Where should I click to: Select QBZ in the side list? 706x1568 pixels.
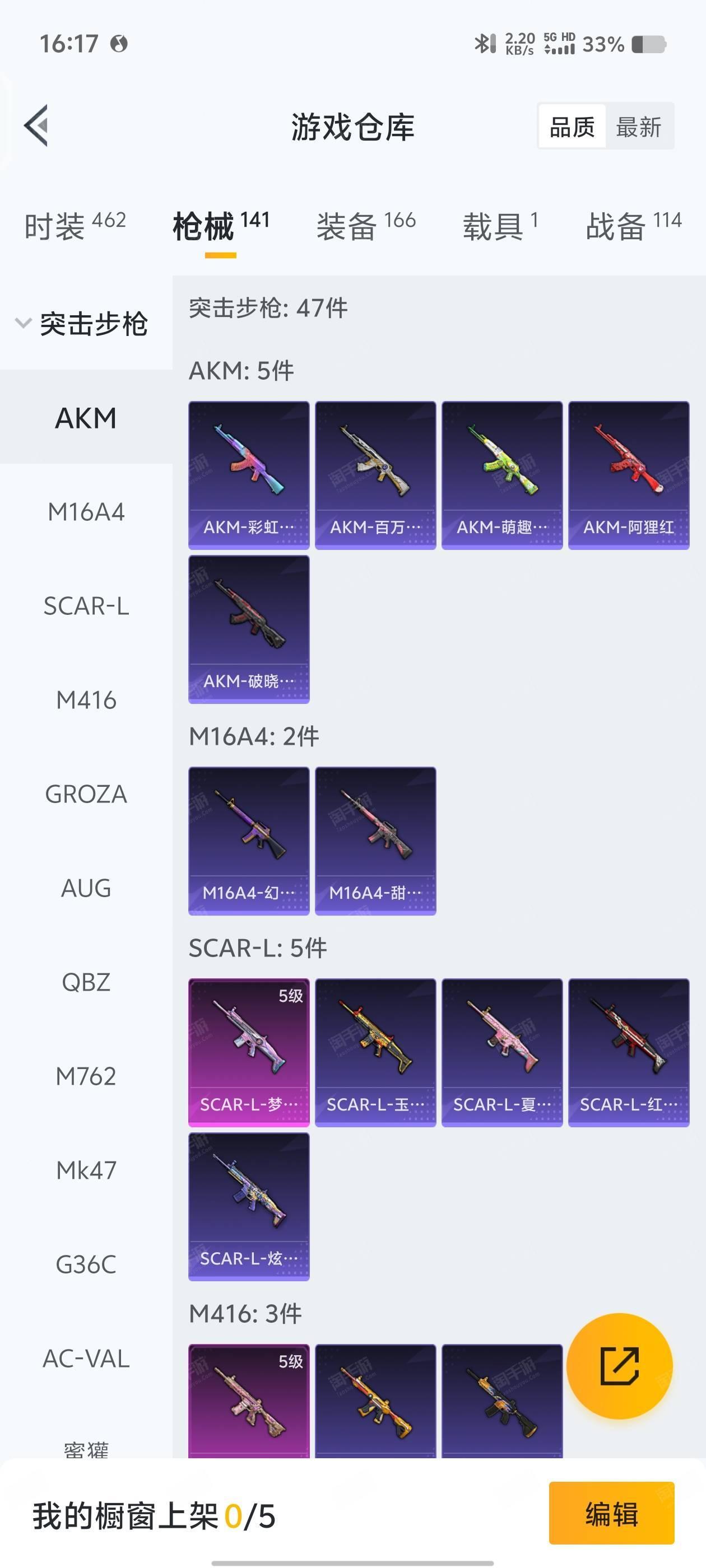click(86, 982)
